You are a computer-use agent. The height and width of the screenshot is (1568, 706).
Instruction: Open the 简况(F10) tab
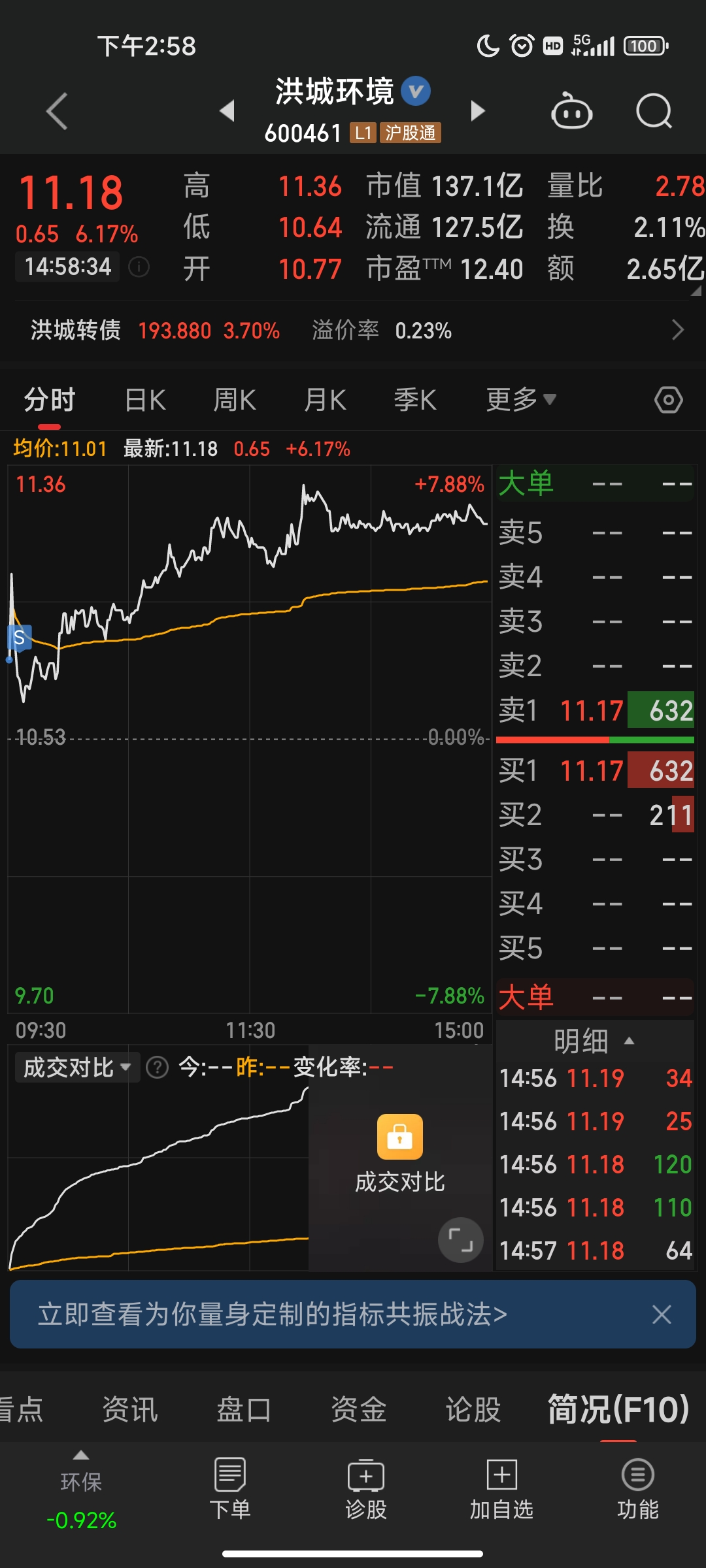(618, 1409)
